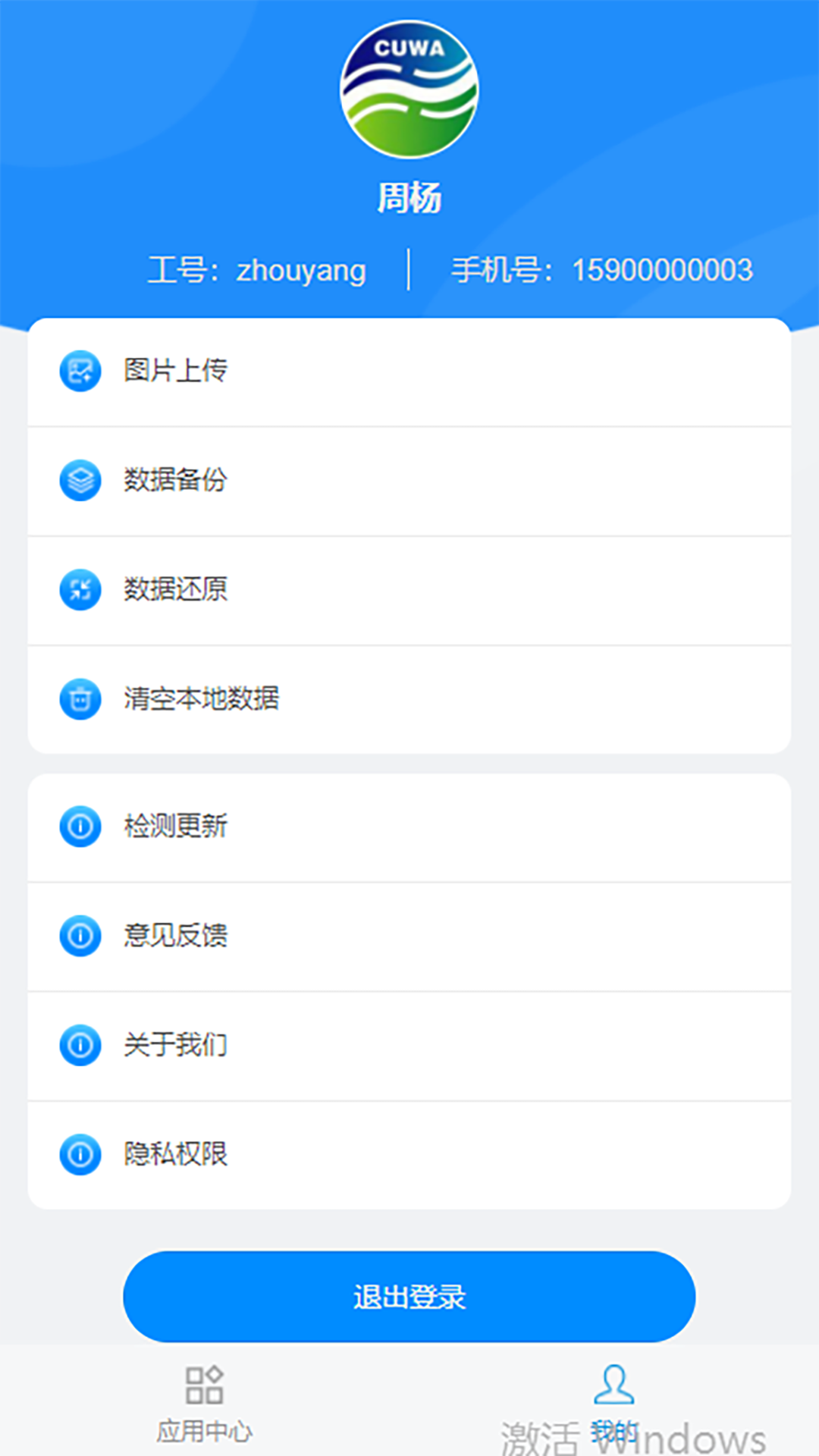Click the 数据还原 data restore icon
Viewport: 819px width, 1456px height.
click(x=79, y=590)
